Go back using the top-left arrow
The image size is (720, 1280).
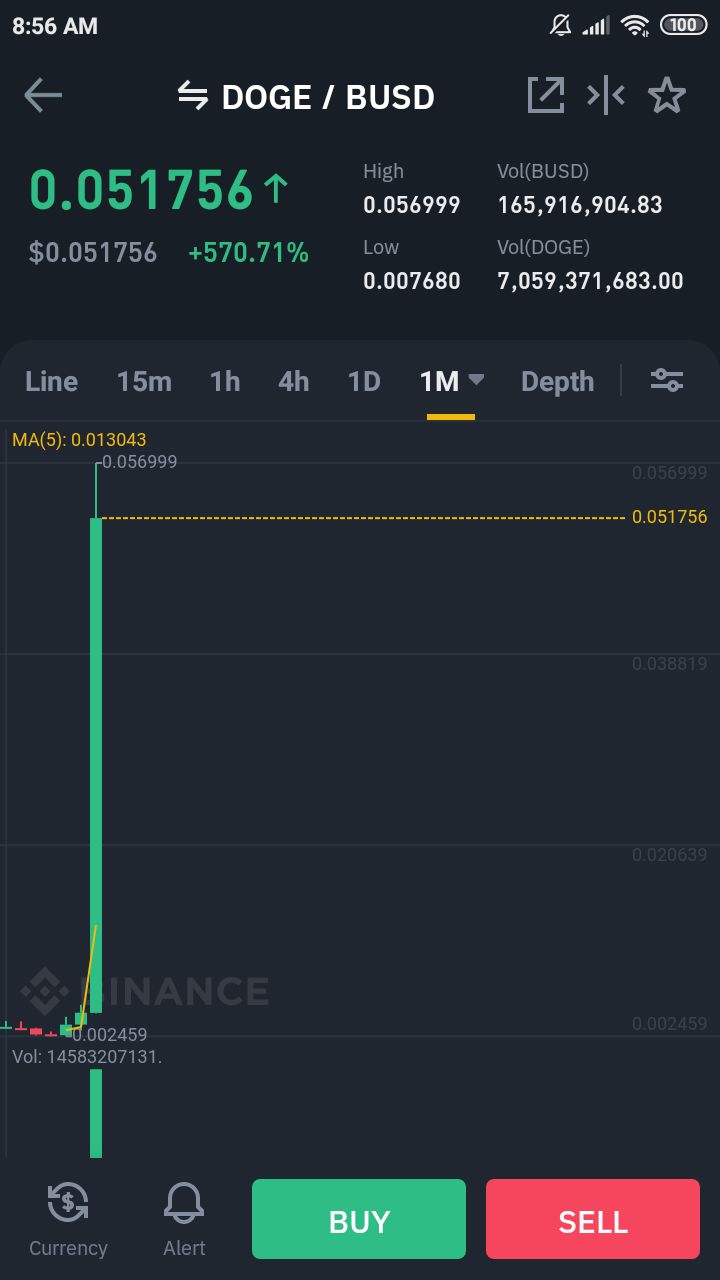pyautogui.click(x=43, y=96)
